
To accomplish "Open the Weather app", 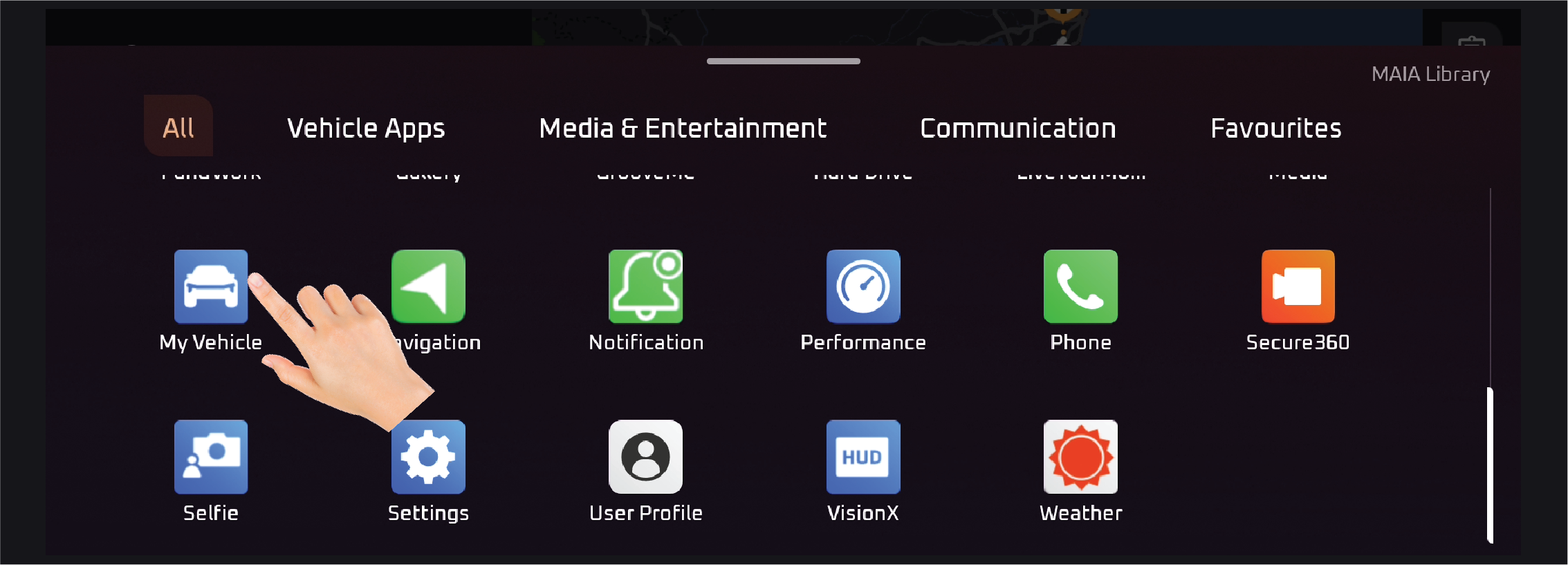I will (1080, 457).
